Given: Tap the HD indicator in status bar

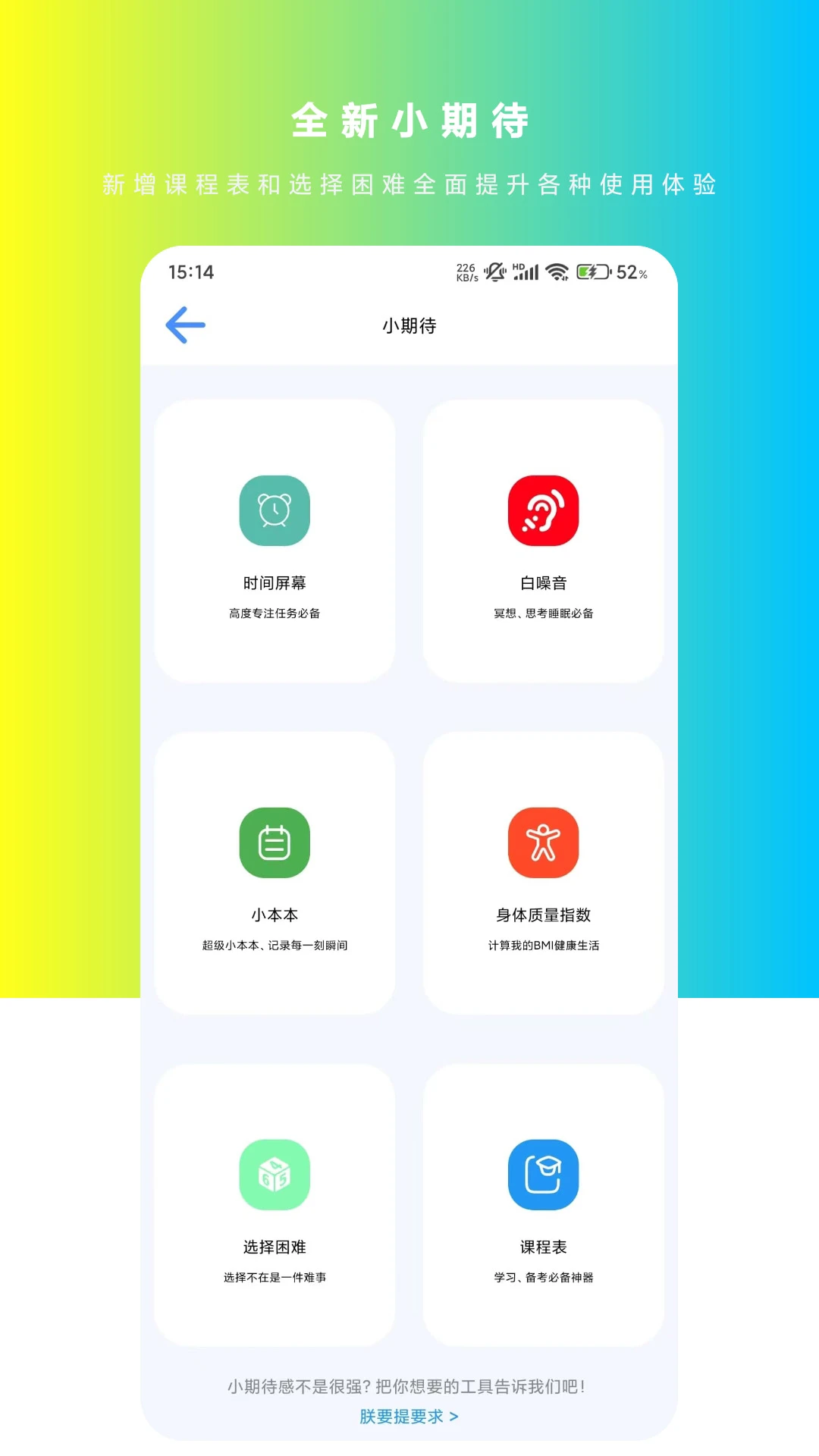Looking at the screenshot, I should (x=518, y=265).
